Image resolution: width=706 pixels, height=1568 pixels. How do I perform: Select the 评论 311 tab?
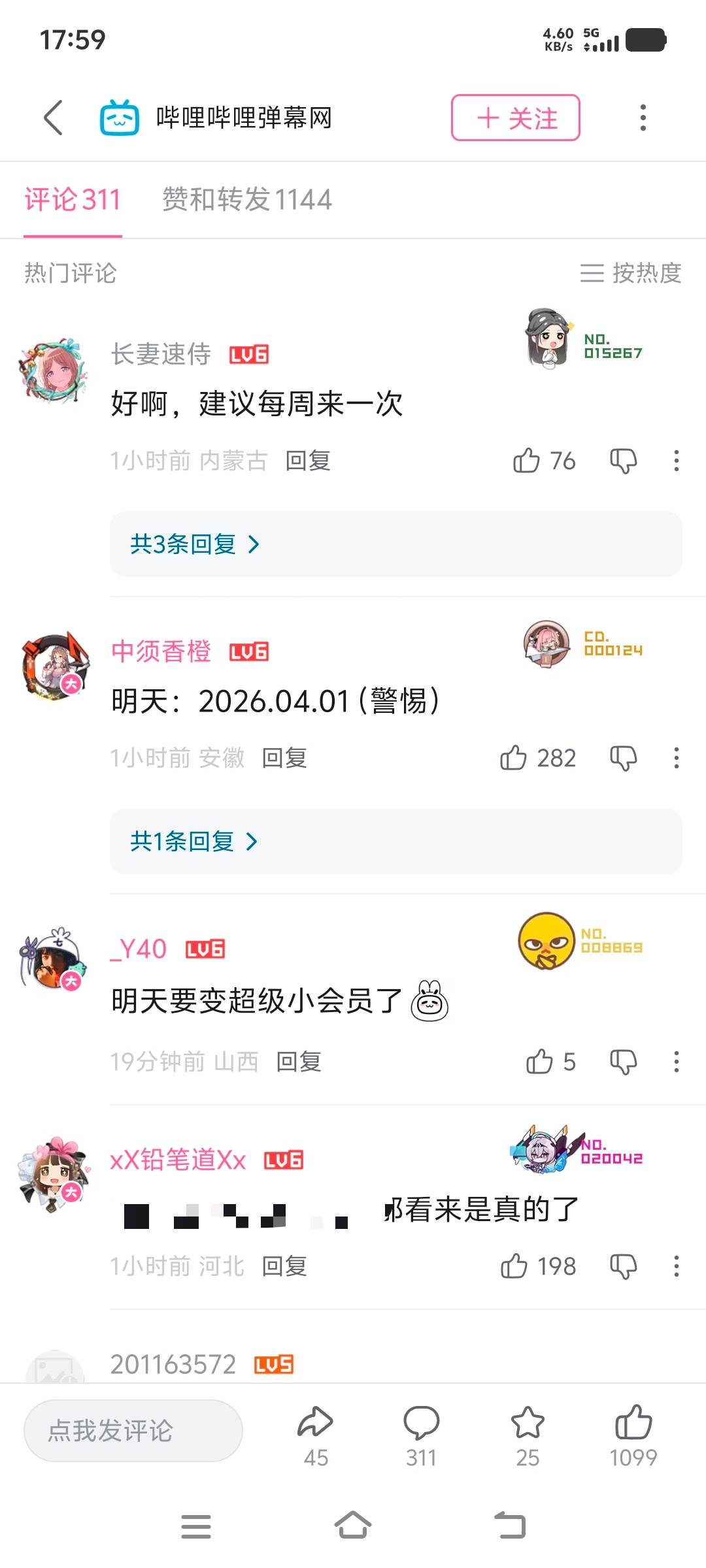pos(73,199)
